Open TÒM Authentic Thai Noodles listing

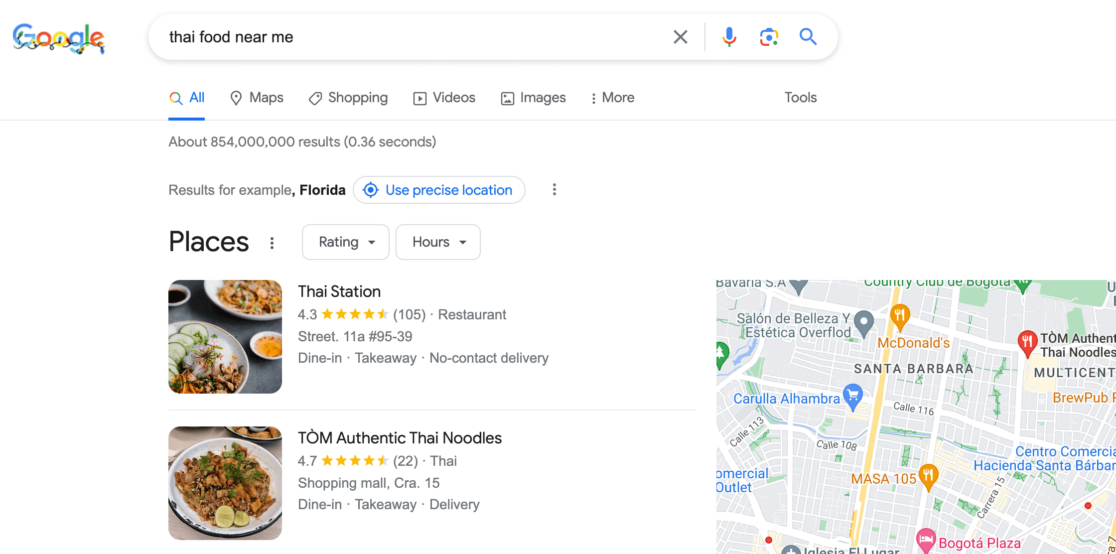399,438
